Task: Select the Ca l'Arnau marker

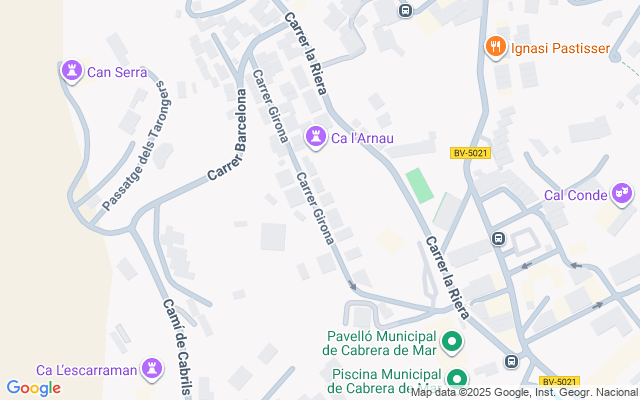Action: tap(316, 136)
